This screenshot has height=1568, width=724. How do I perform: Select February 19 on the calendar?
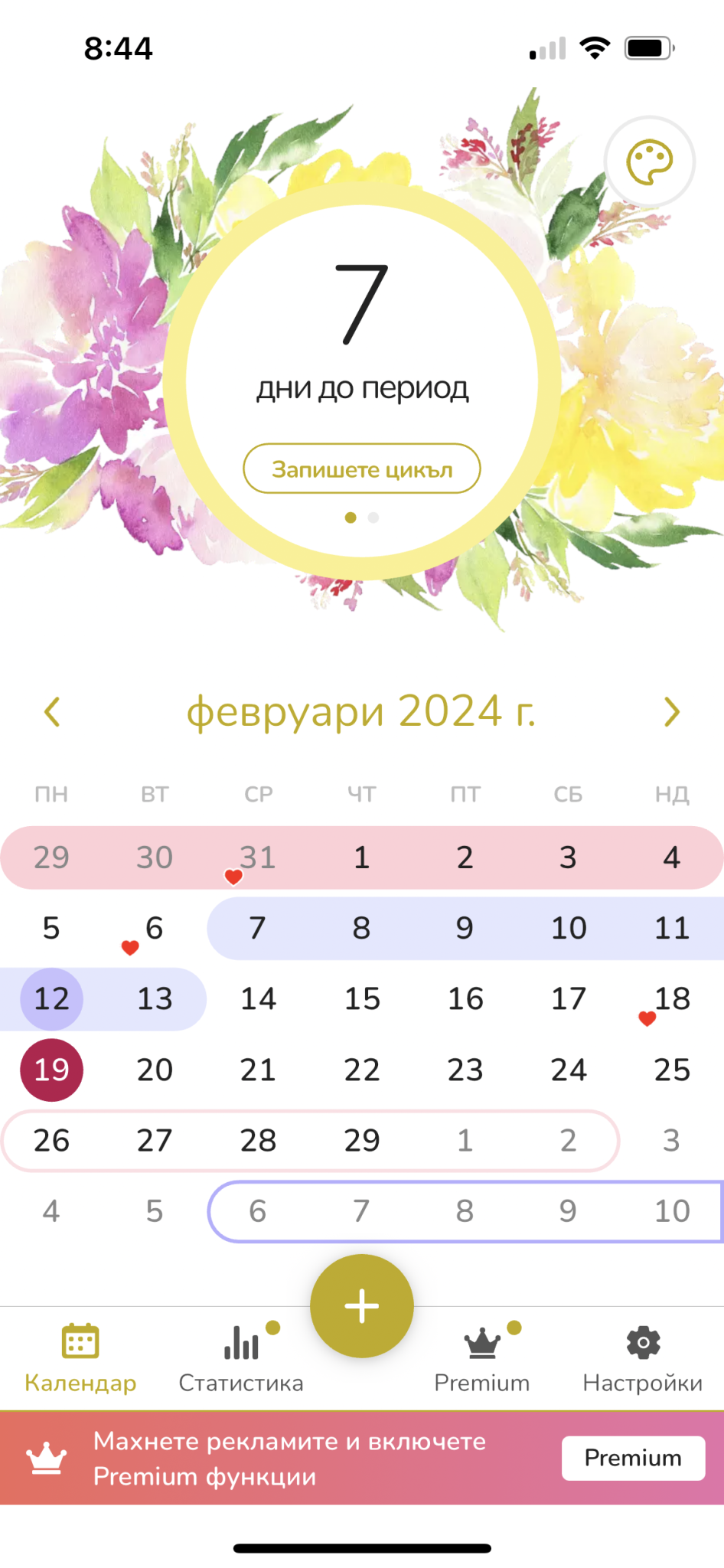tap(52, 1070)
